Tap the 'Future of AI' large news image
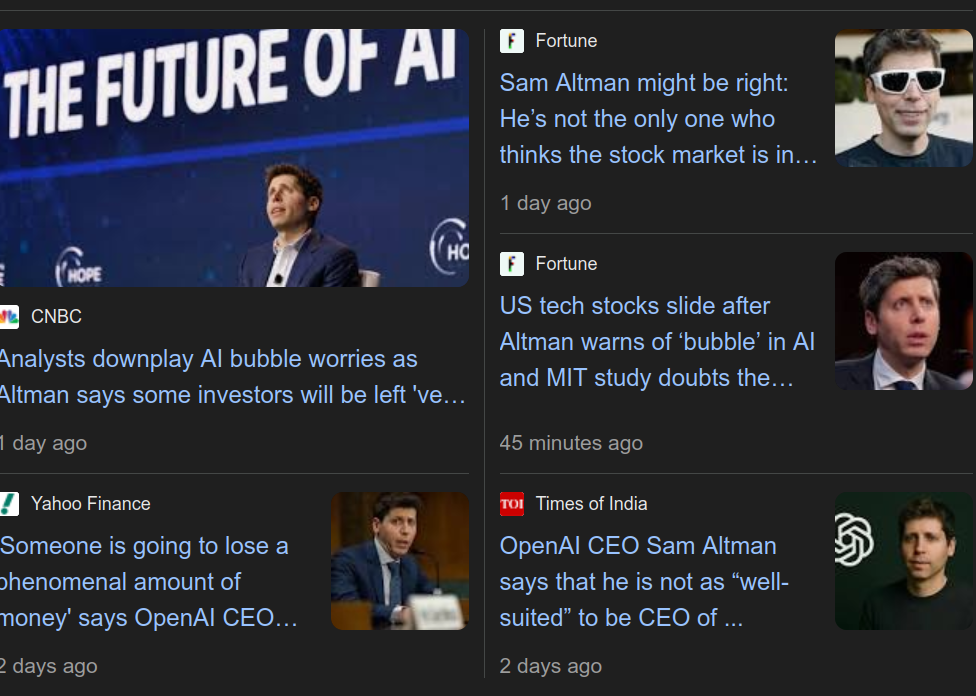The width and height of the screenshot is (976, 696). coord(234,158)
